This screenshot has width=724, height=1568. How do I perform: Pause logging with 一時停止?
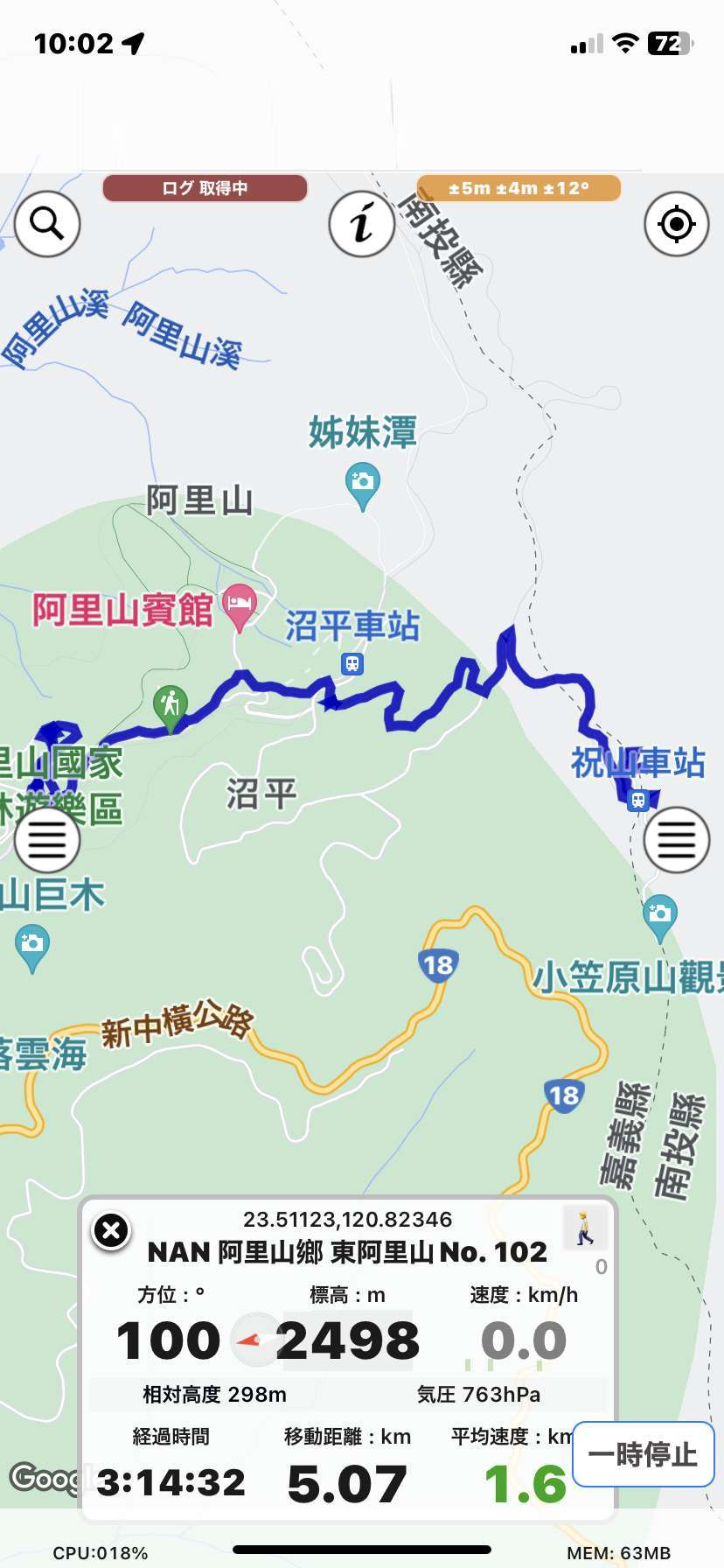644,1454
